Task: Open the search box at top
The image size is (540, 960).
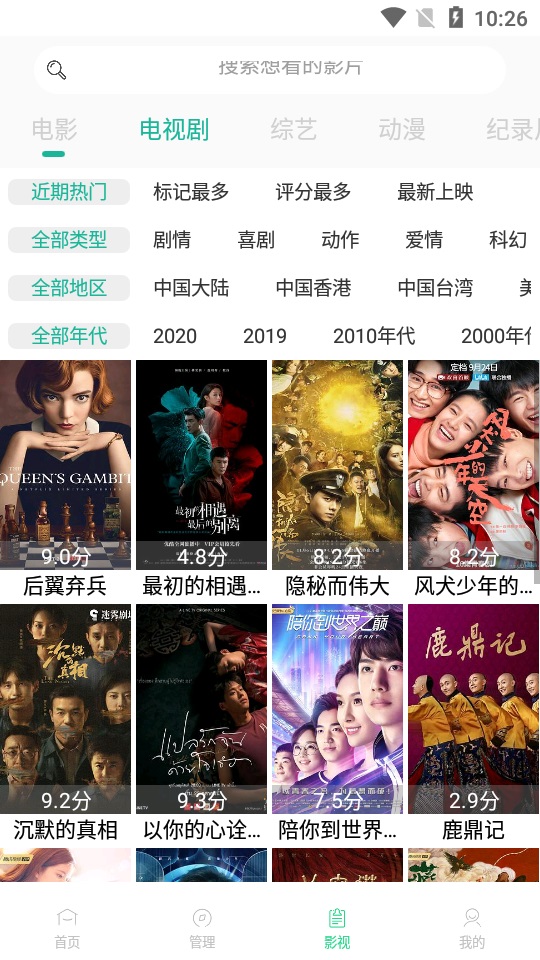Action: click(x=269, y=69)
